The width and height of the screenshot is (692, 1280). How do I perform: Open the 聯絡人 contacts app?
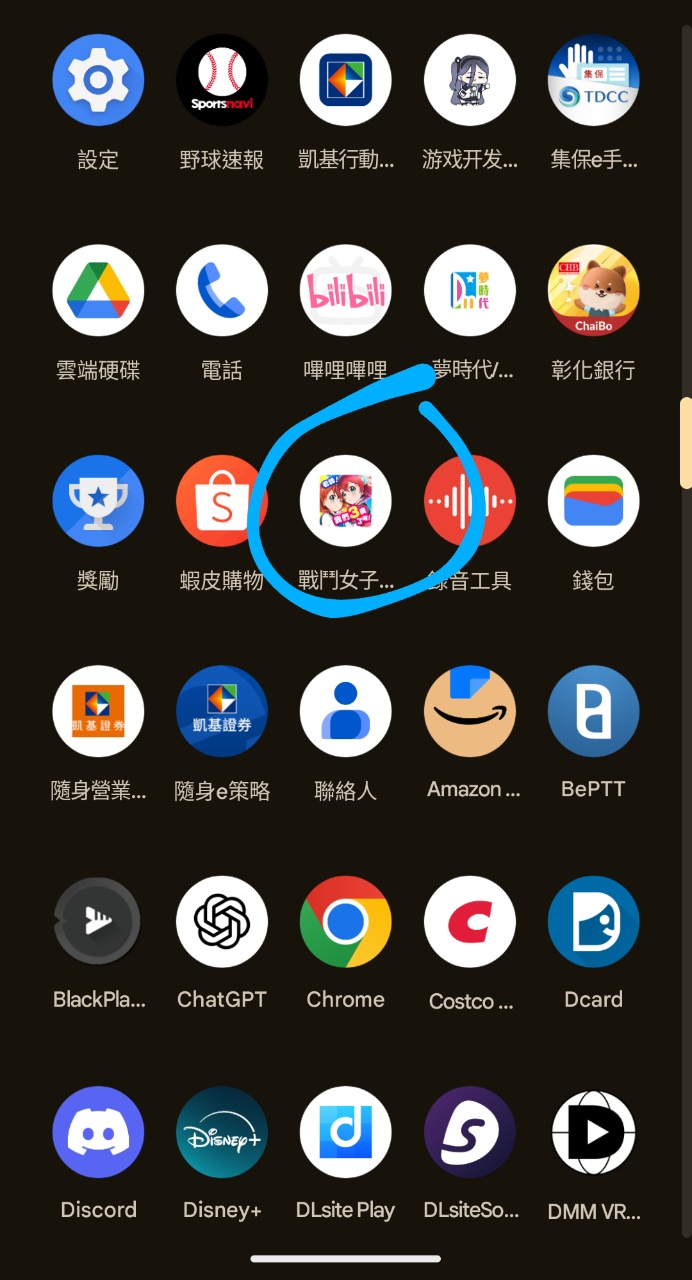tap(346, 711)
